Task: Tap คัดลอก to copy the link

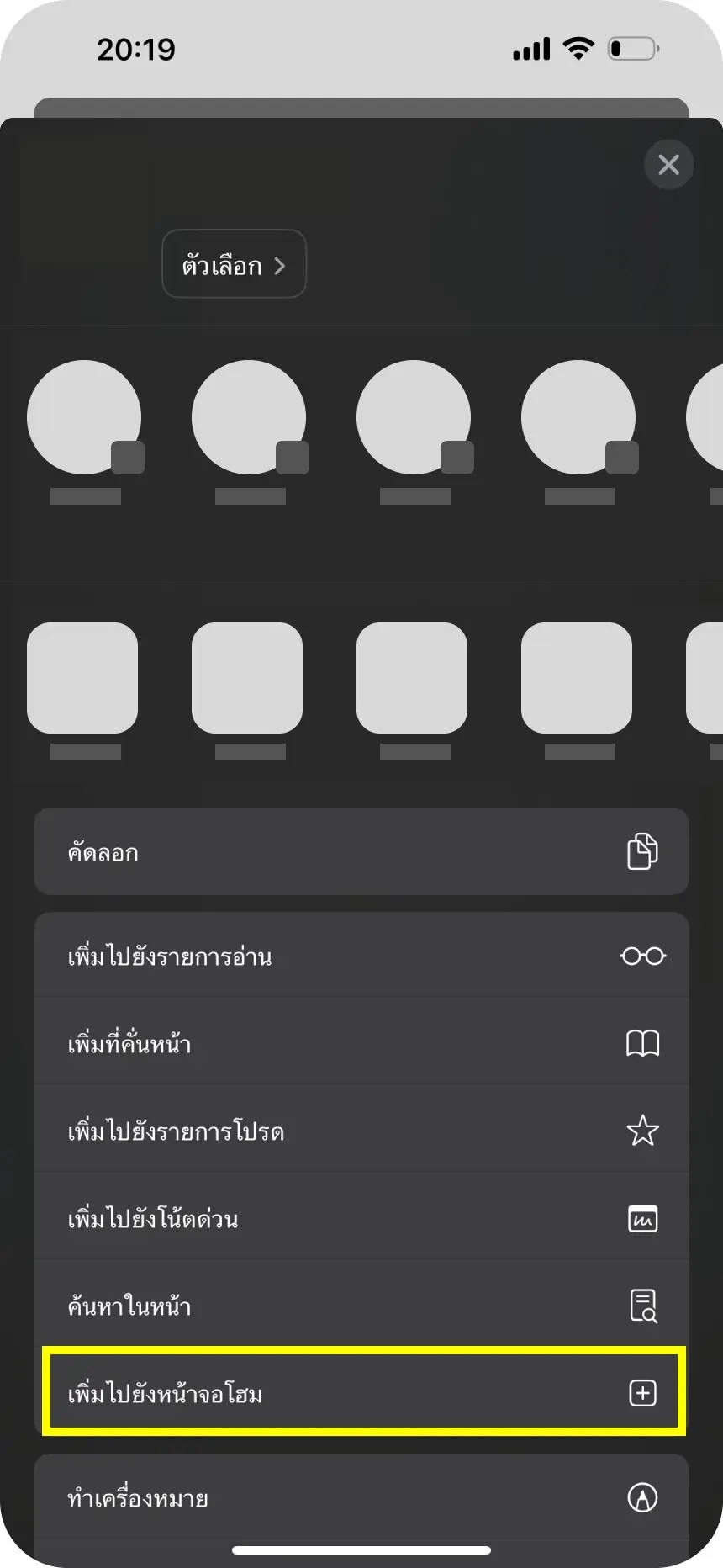Action: pos(361,851)
